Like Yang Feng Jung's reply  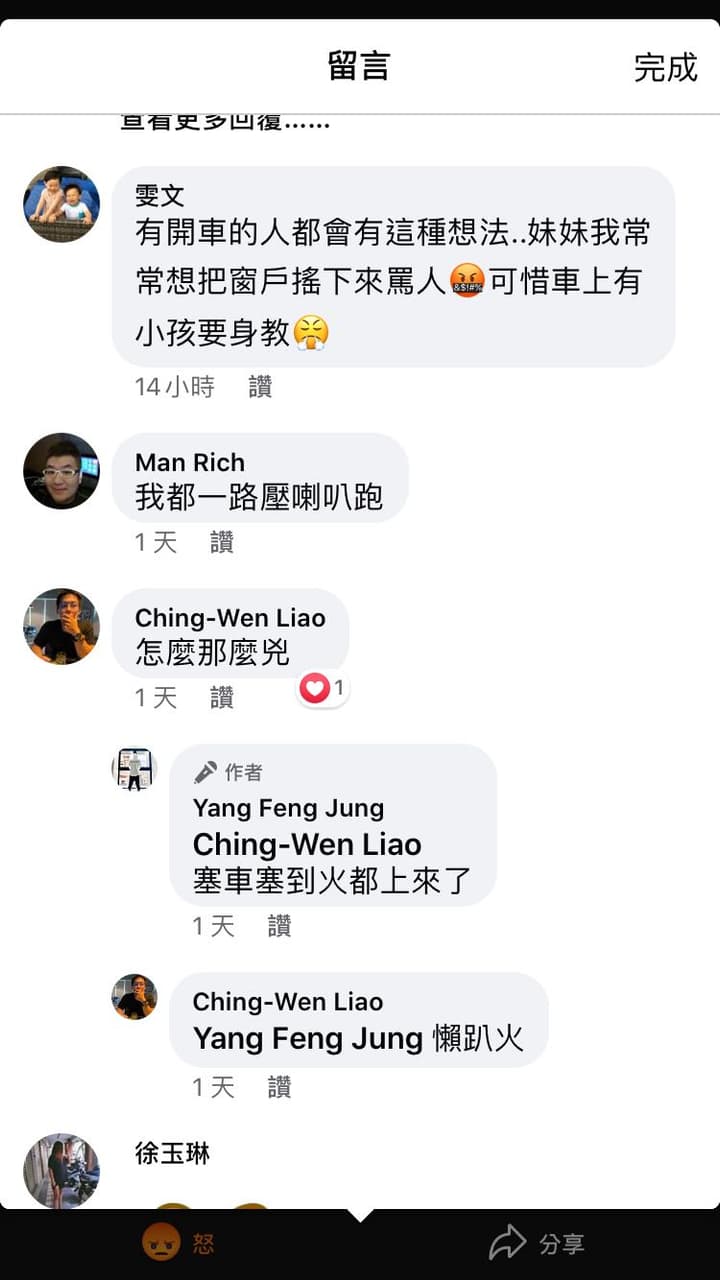pyautogui.click(x=279, y=926)
